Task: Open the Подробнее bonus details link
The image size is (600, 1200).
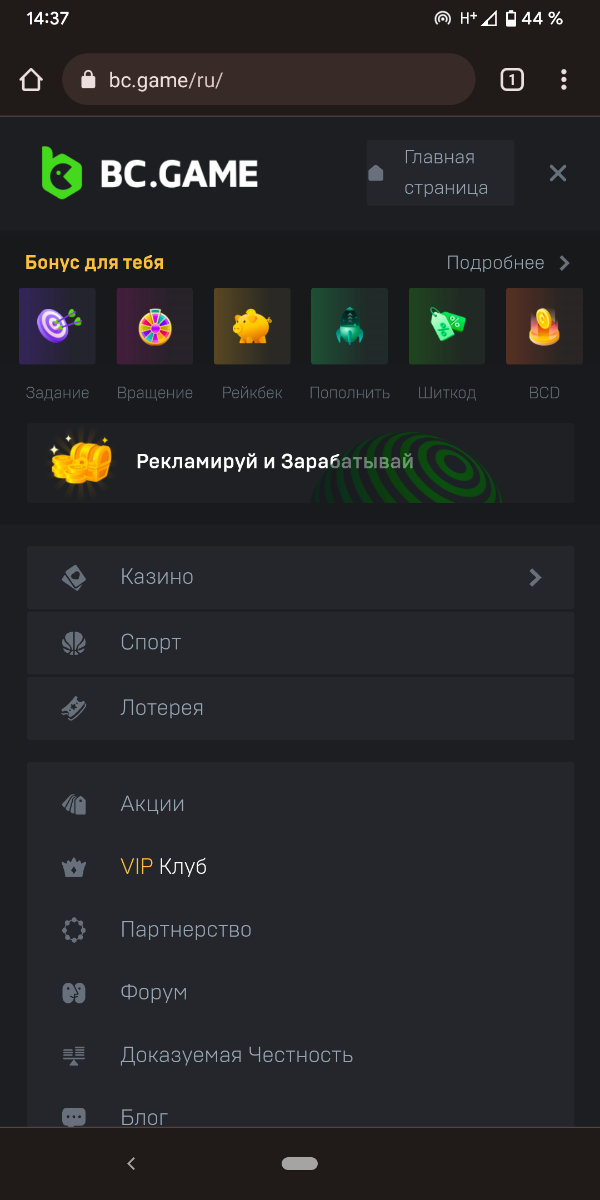Action: [x=508, y=263]
